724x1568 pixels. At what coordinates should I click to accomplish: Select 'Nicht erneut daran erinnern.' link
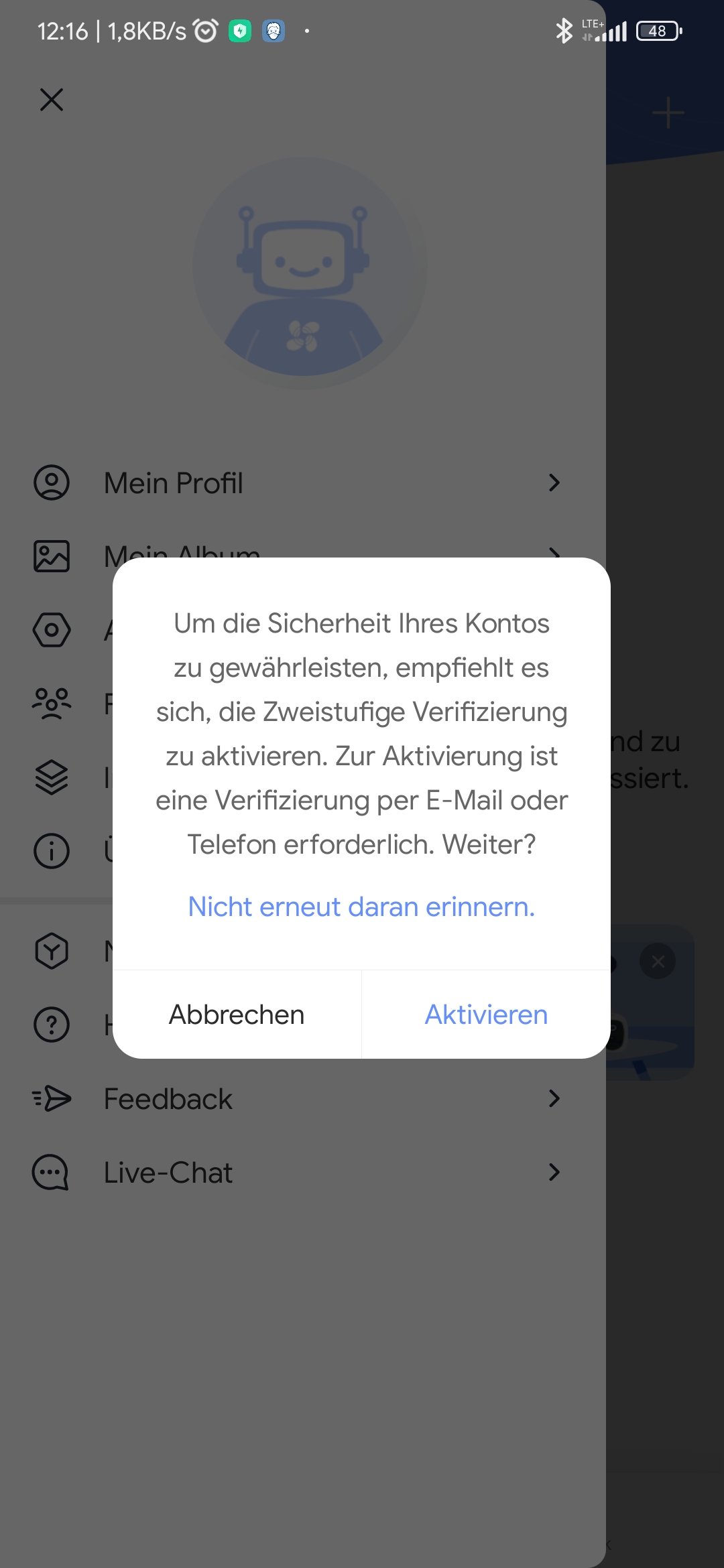tap(361, 907)
